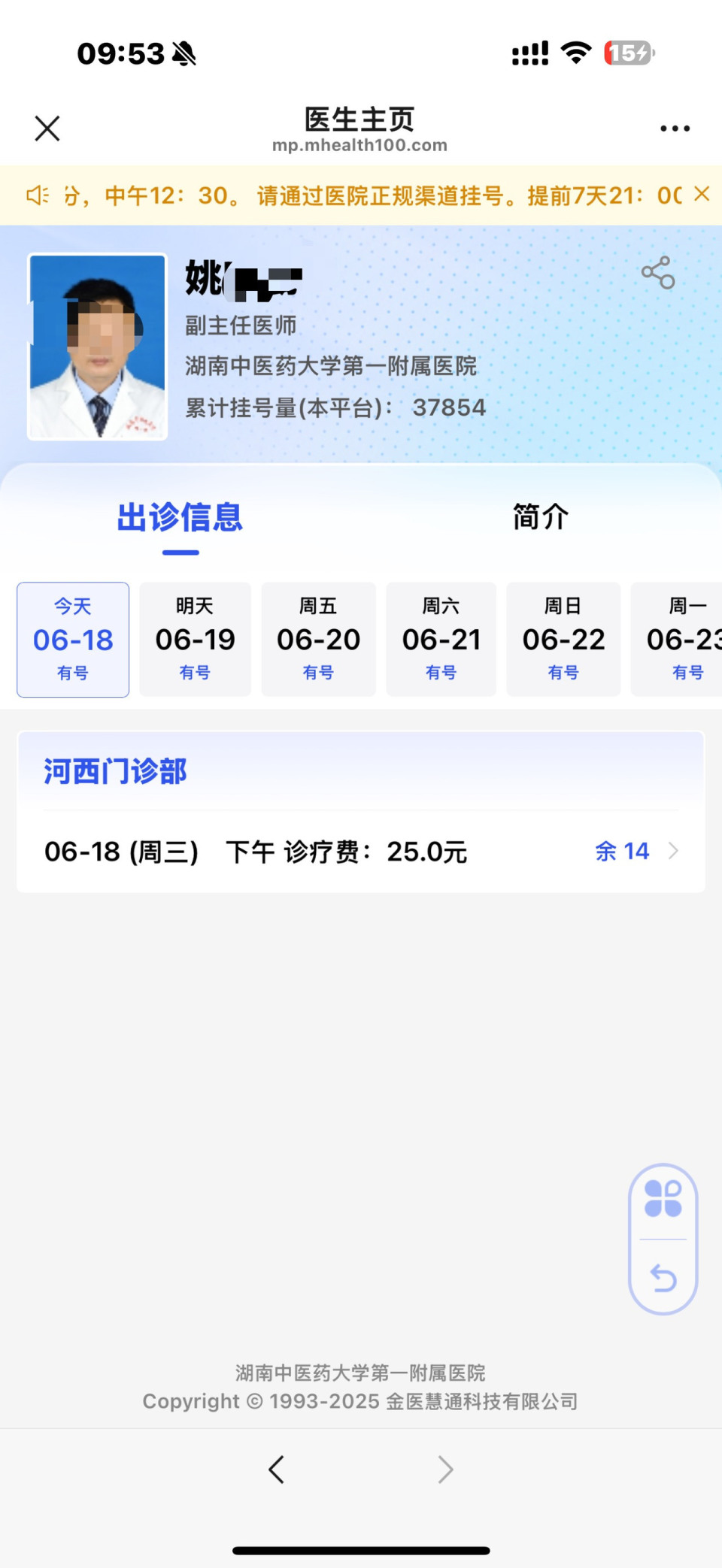Image resolution: width=722 pixels, height=1568 pixels.
Task: Tap the back-arrow return icon in floating pill
Action: (662, 1278)
